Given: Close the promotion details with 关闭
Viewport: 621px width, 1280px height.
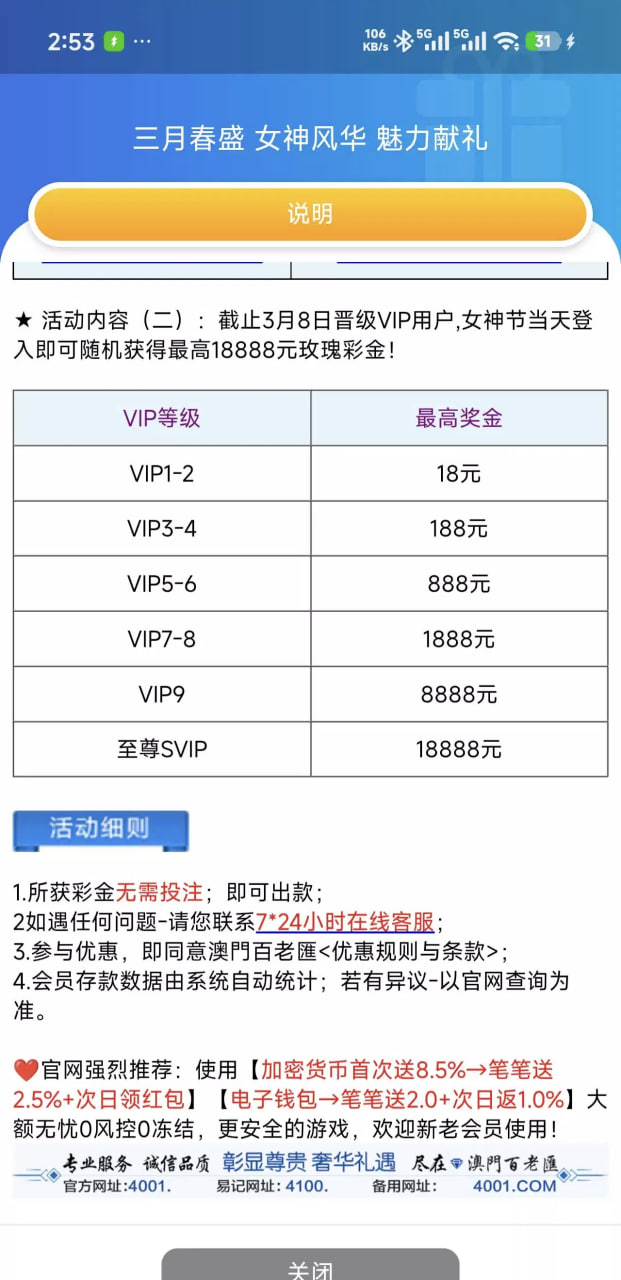Looking at the screenshot, I should pyautogui.click(x=310, y=1266).
